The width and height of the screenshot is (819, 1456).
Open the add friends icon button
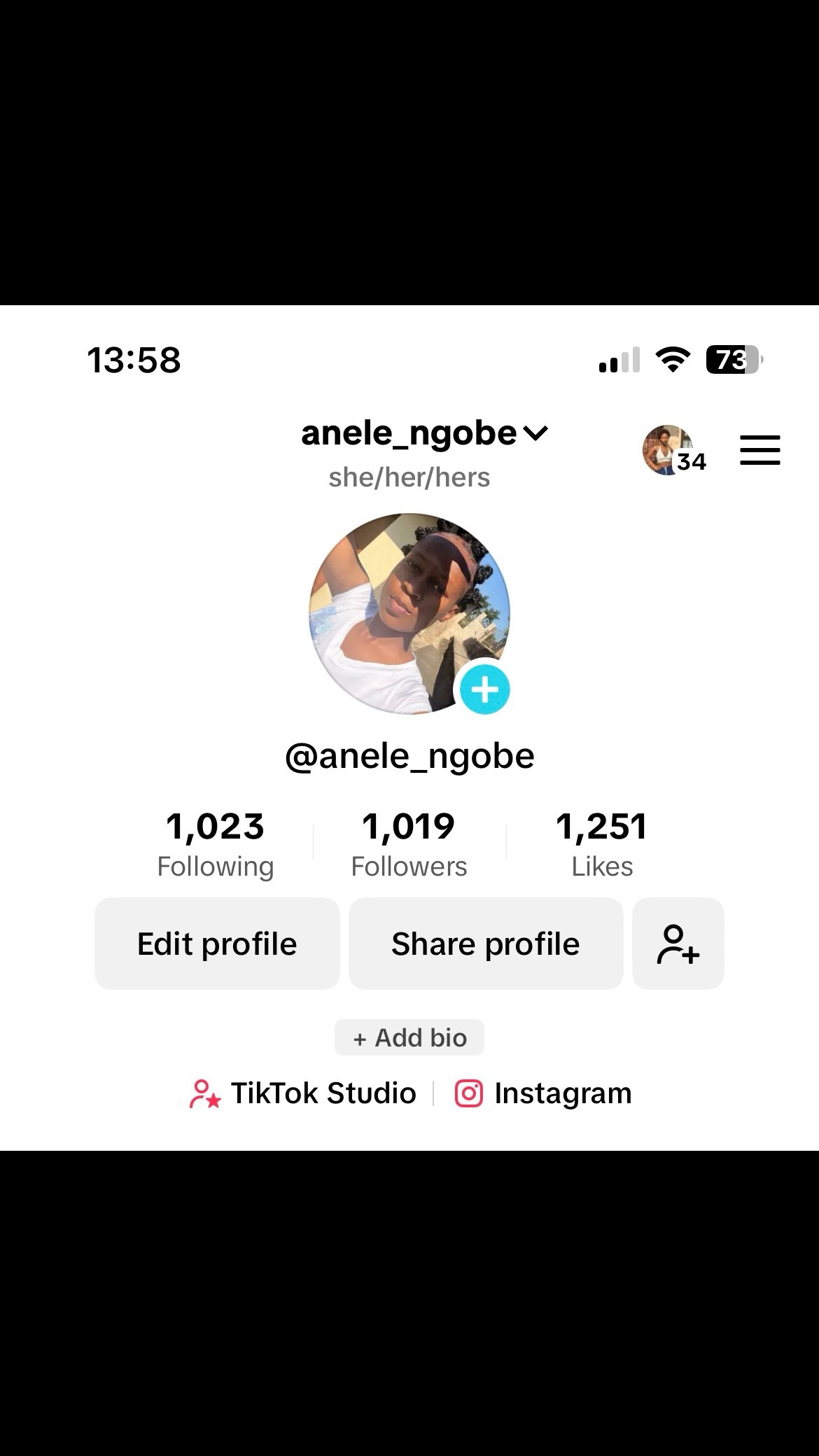[678, 944]
